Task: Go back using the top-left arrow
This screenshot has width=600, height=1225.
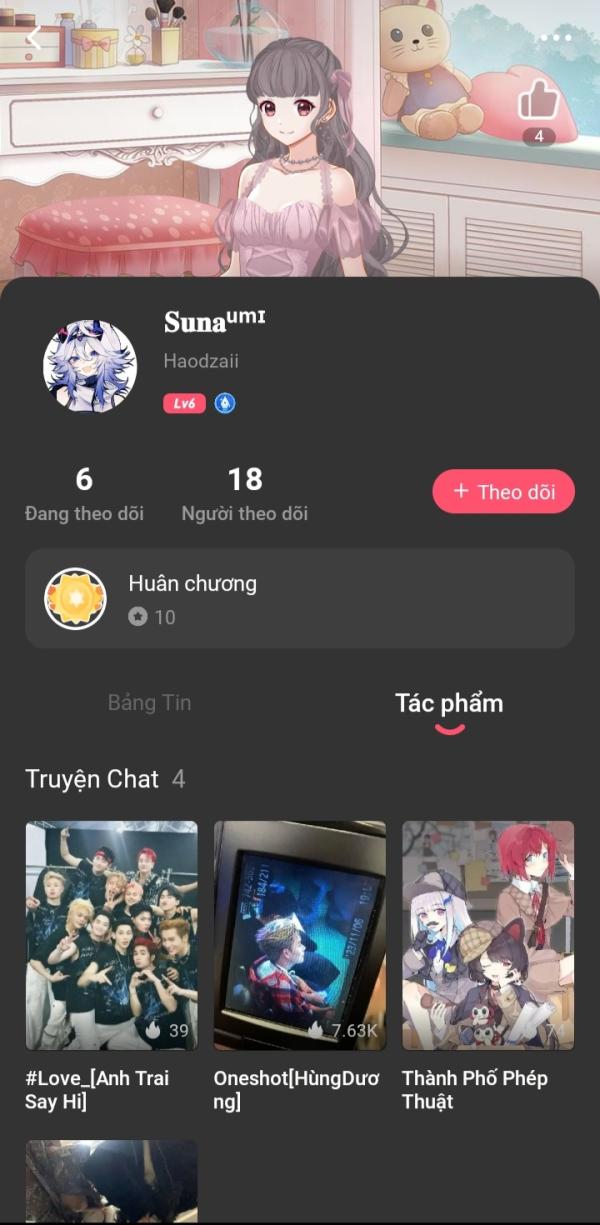Action: pos(34,38)
